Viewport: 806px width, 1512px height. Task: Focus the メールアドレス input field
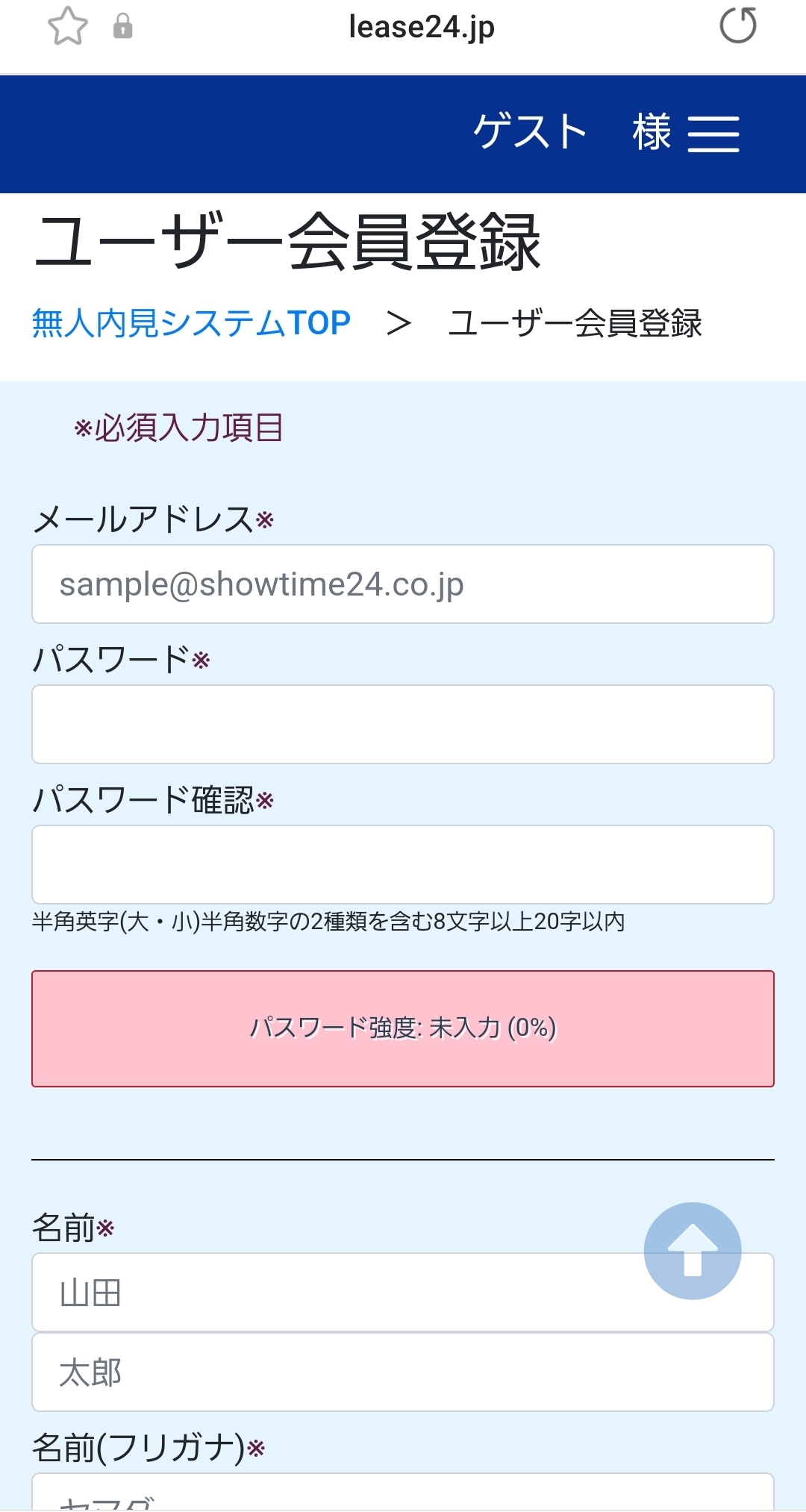coord(402,584)
